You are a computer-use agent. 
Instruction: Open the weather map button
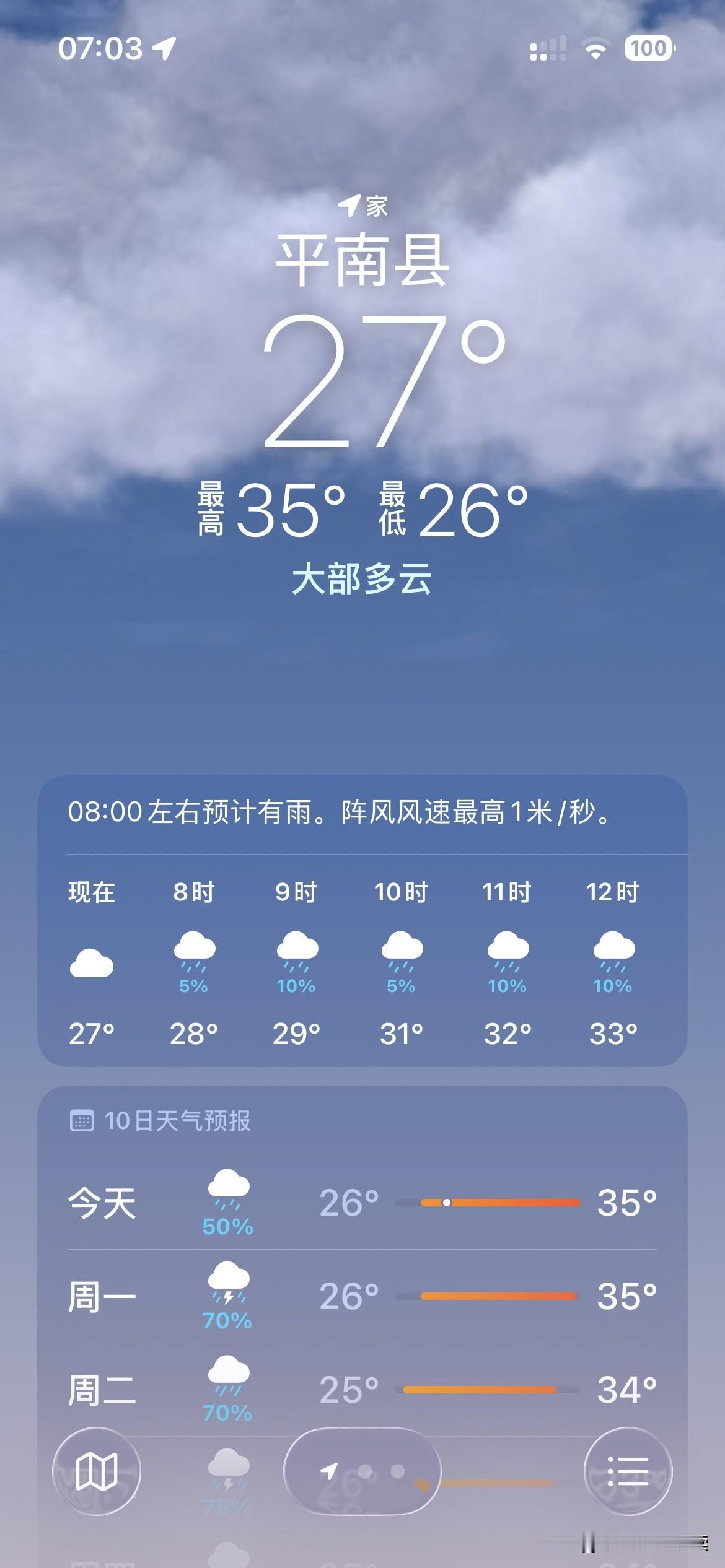coord(97,1471)
